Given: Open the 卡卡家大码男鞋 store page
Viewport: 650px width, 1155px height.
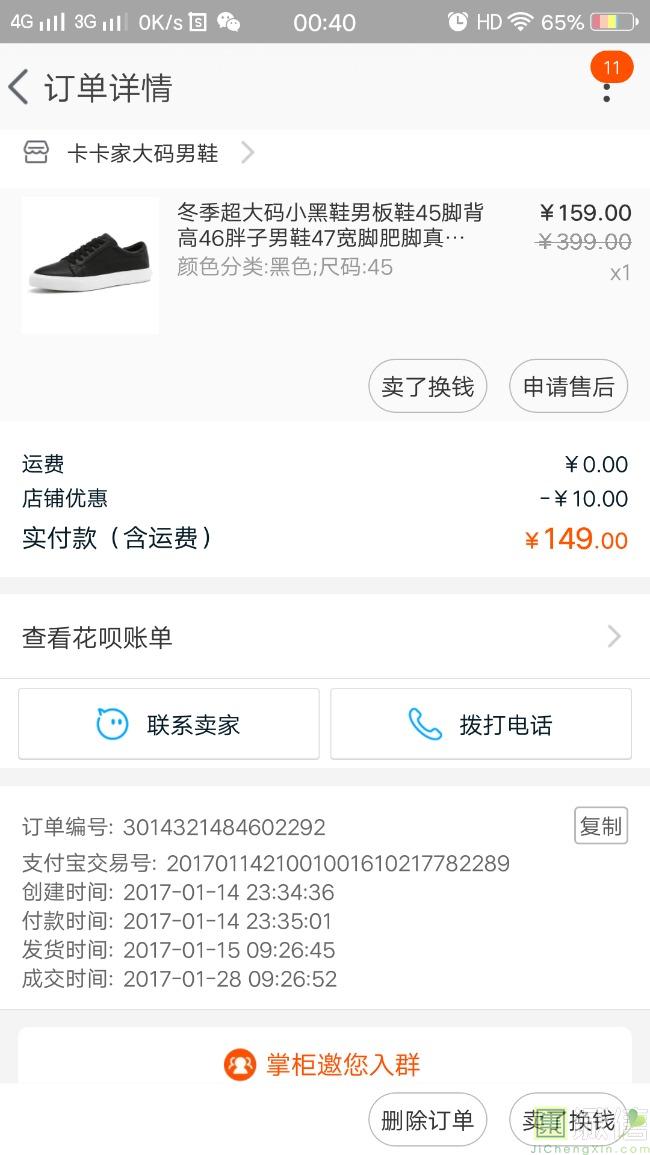Looking at the screenshot, I should (x=142, y=154).
